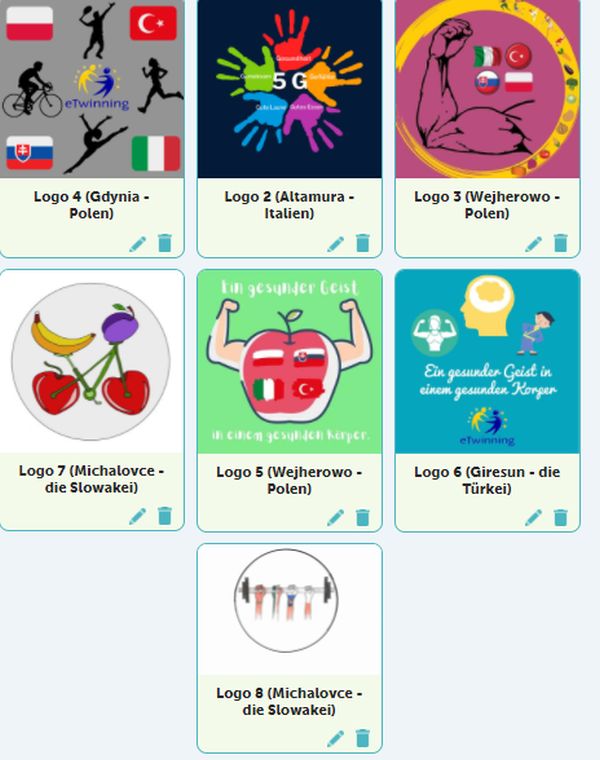Edit the Logo 2 (Altamura - Italien) entry
The image size is (600, 760).
click(x=336, y=243)
